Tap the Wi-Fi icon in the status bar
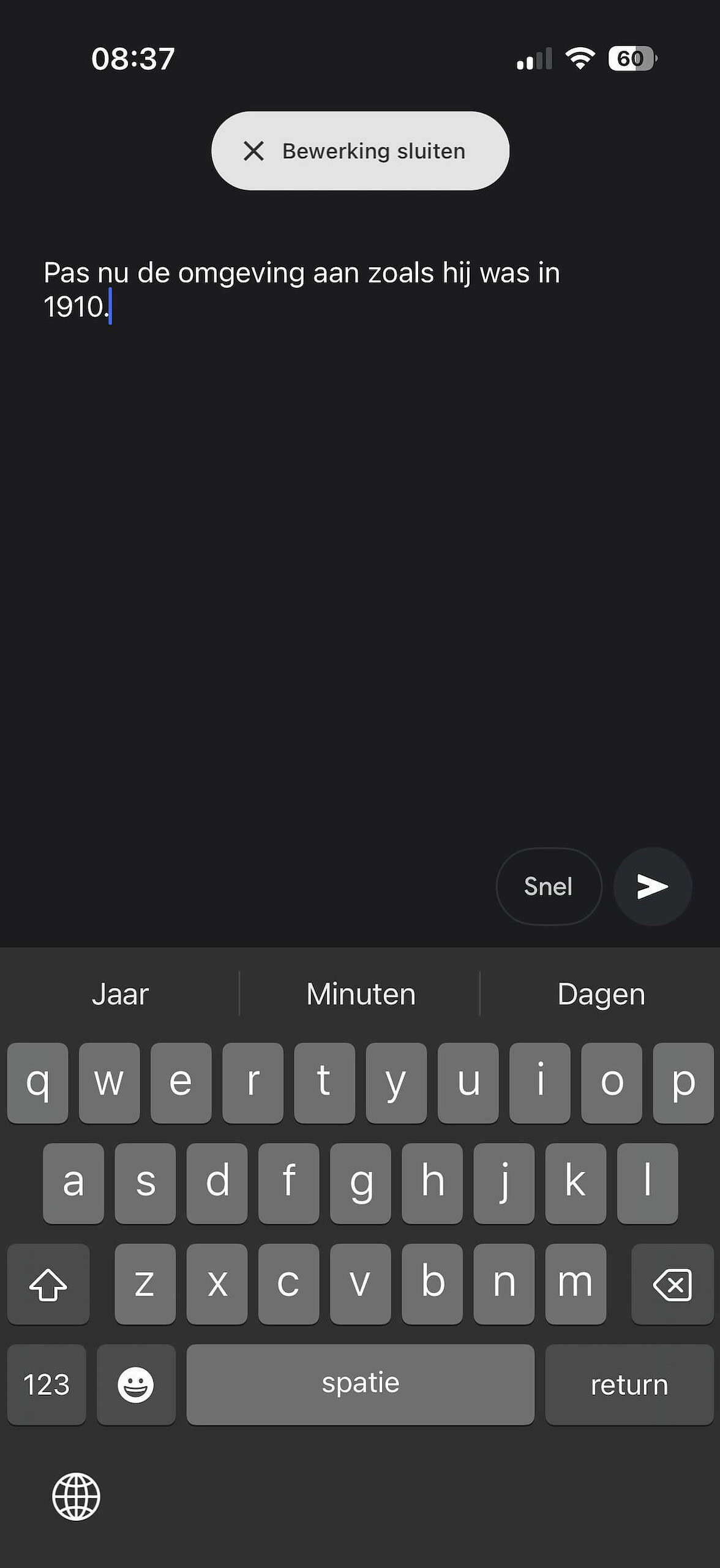 coord(579,58)
